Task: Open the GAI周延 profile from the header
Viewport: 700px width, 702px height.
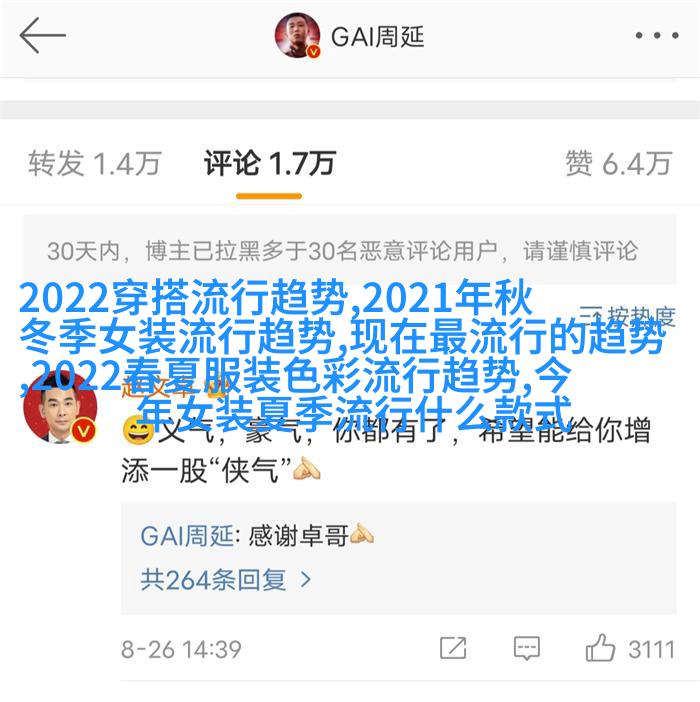Action: pyautogui.click(x=350, y=36)
